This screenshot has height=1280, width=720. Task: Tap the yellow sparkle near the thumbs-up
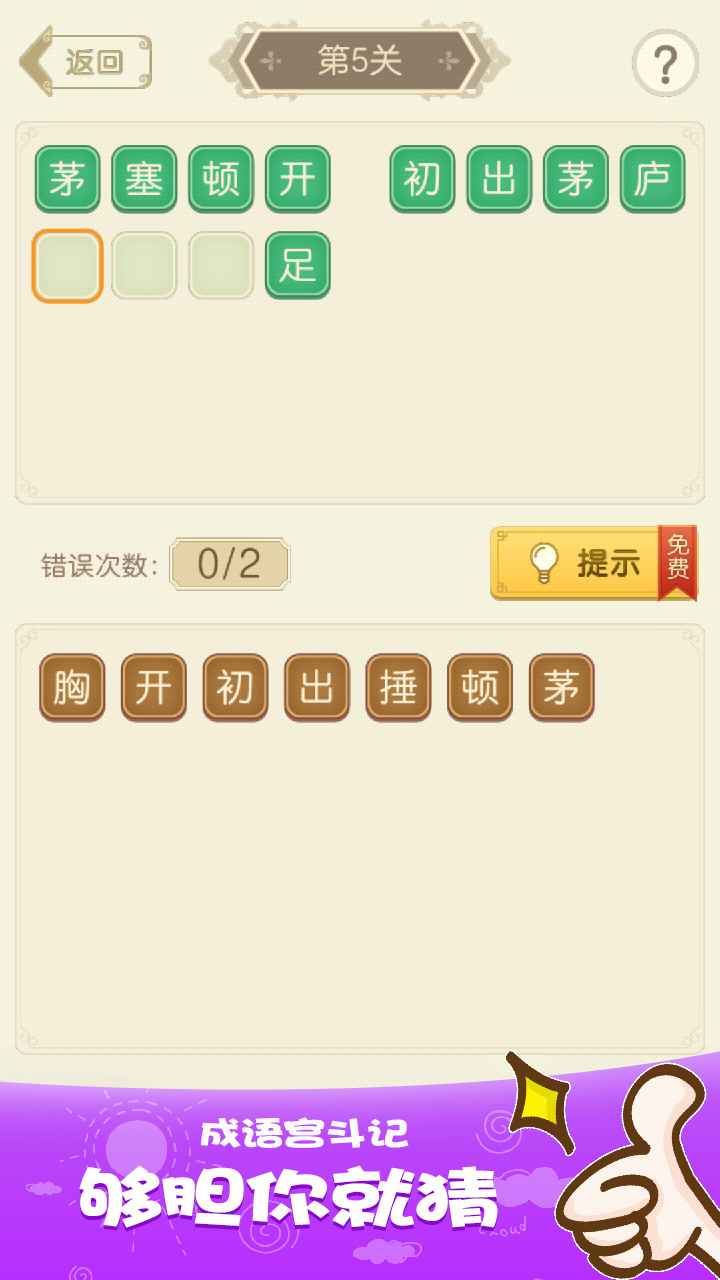[x=541, y=1105]
